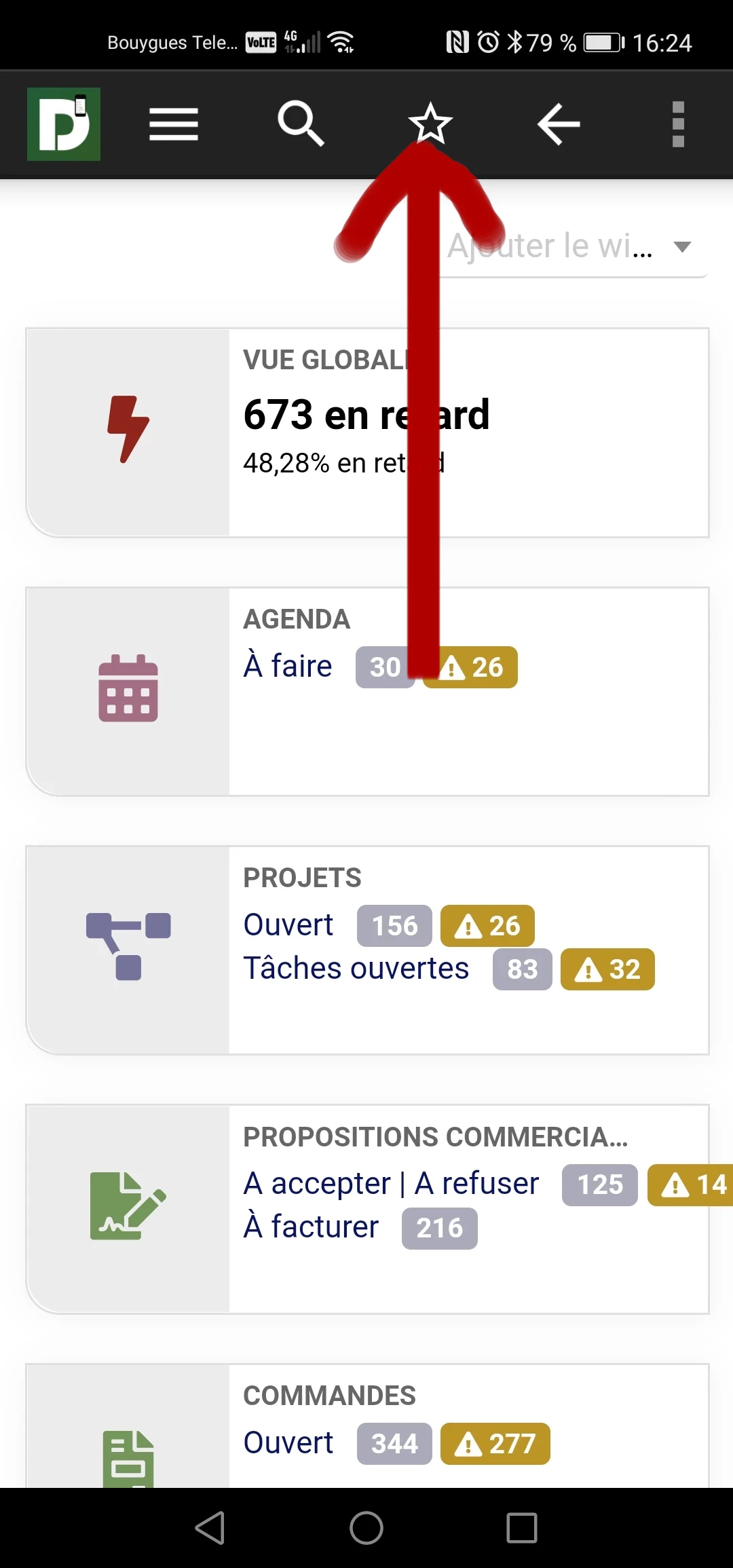The width and height of the screenshot is (733, 1568).
Task: Open 'Tâches ouvertes' link
Action: (356, 969)
